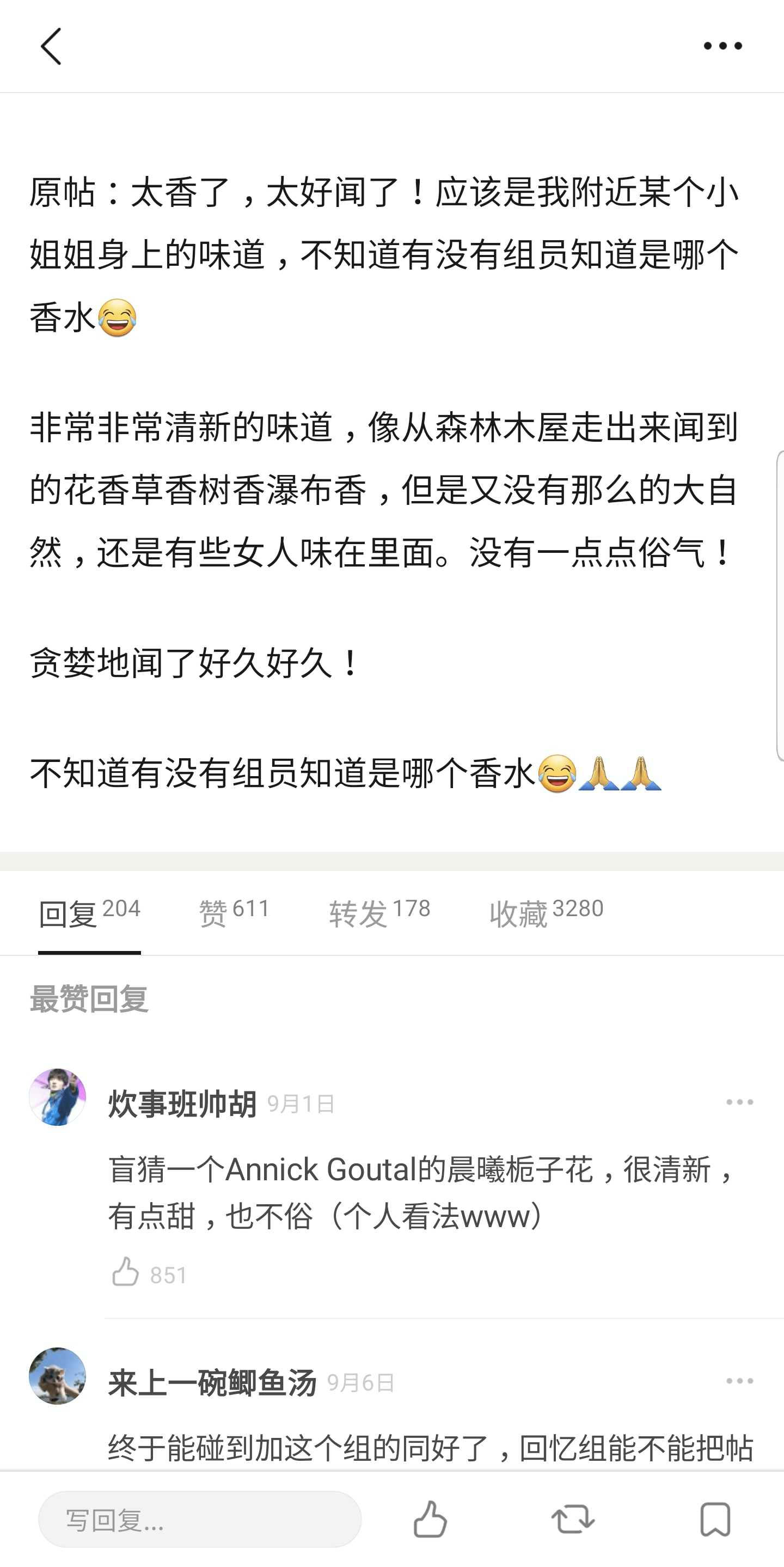This screenshot has width=784, height=1567.
Task: Tap username 来上一碗鲫鱼汤
Action: pos(212,1382)
